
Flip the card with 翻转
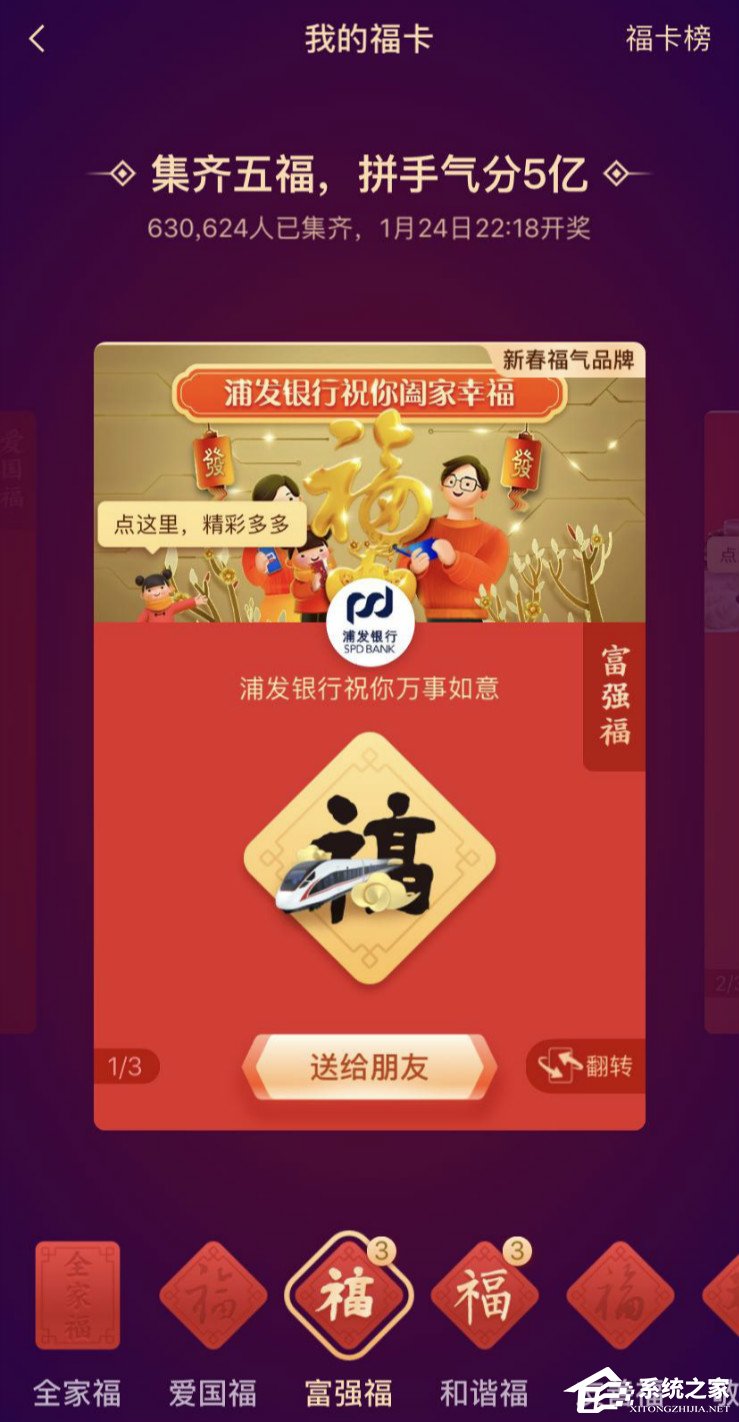587,1067
